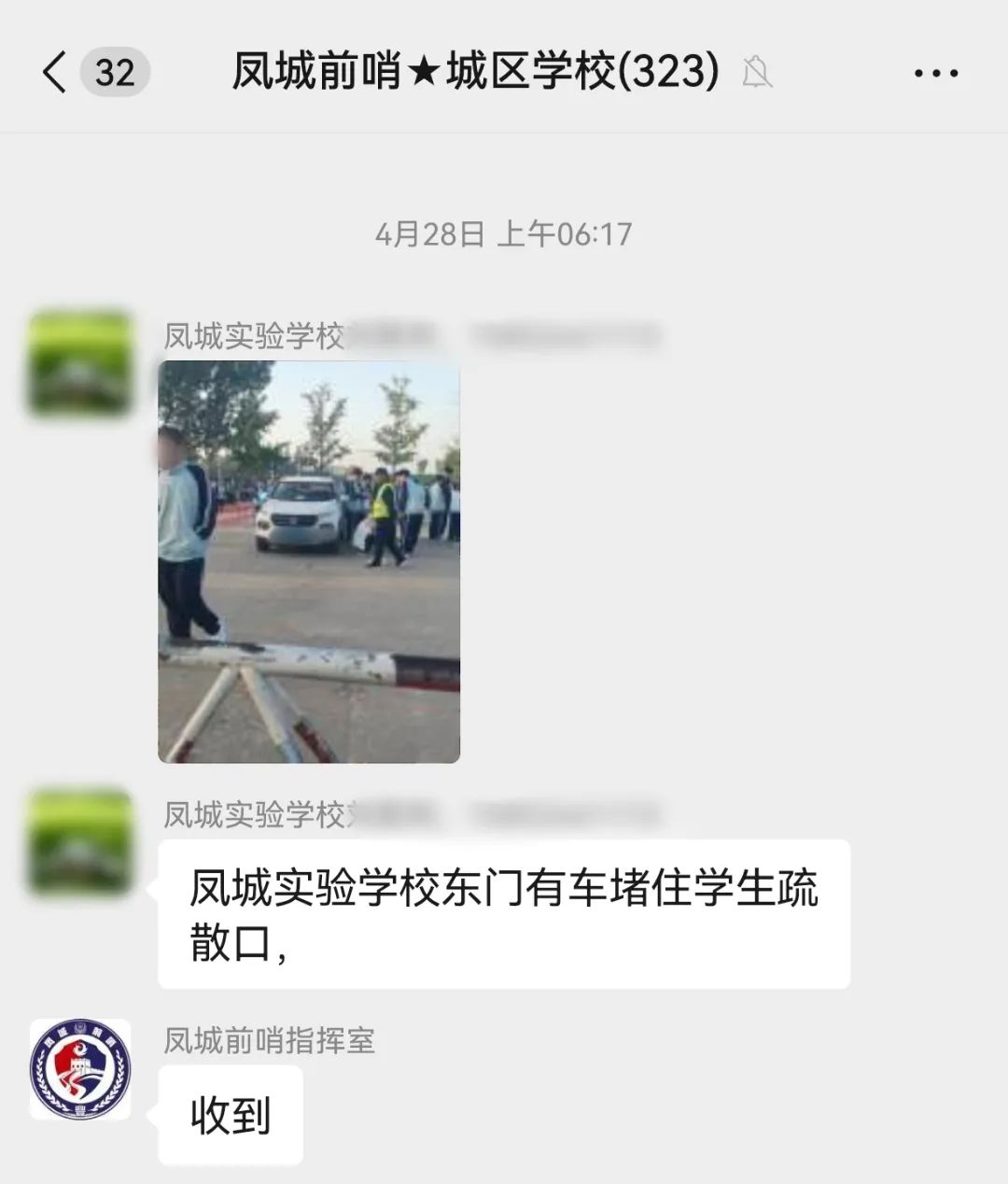Open the photo of the car blocking the gate

coord(309,562)
